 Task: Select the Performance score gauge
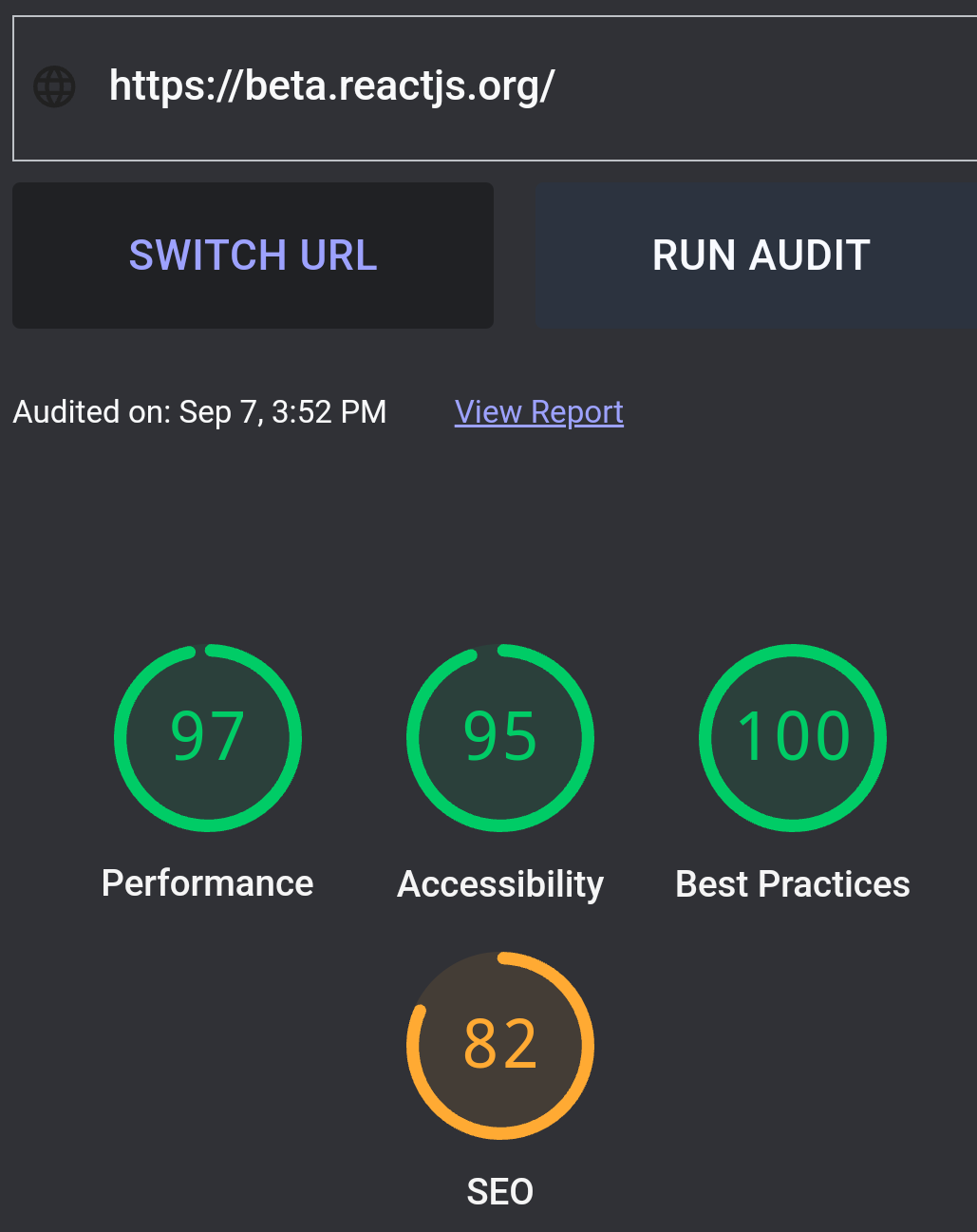click(208, 738)
